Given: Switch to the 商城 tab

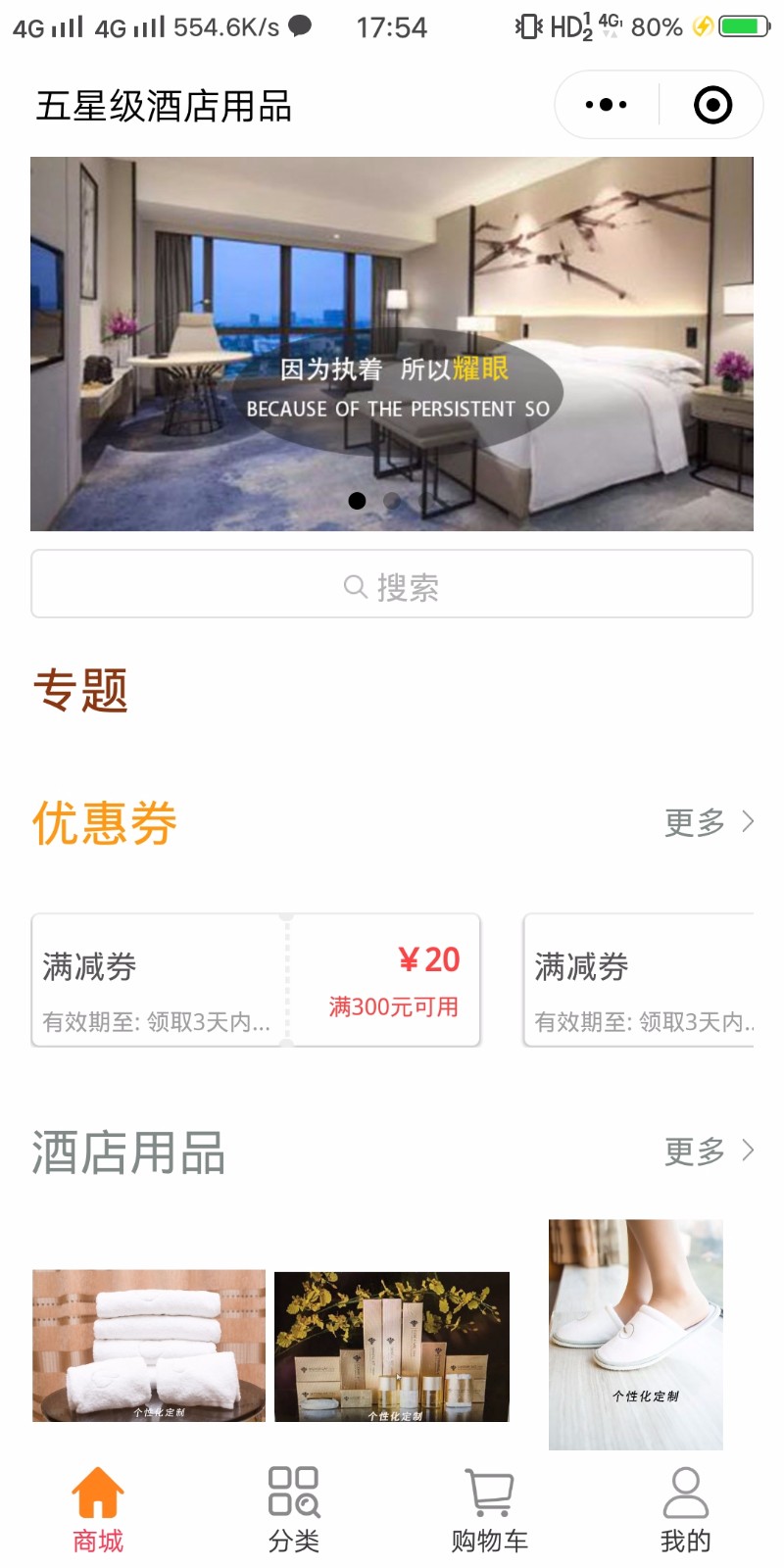Looking at the screenshot, I should pyautogui.click(x=98, y=1511).
